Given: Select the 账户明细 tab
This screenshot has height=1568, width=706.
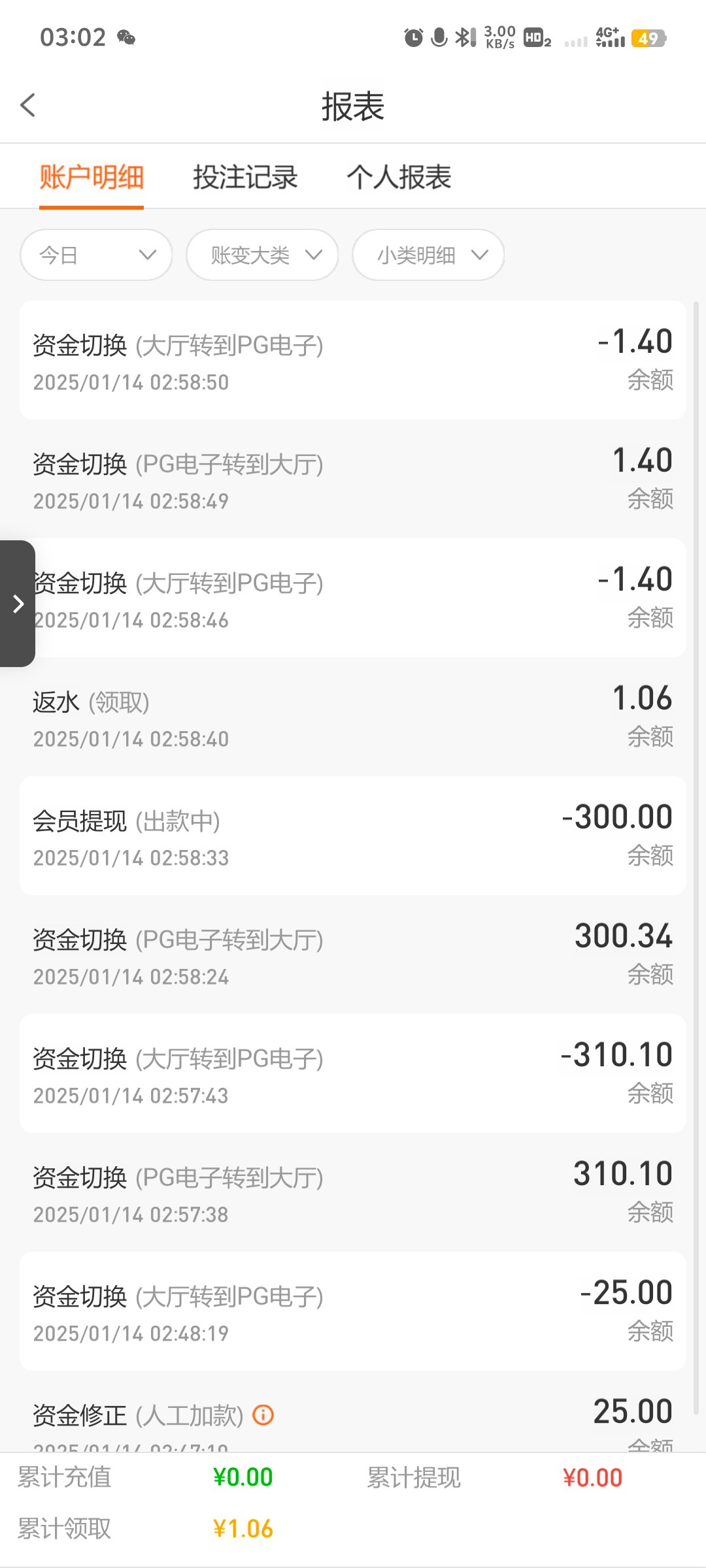Looking at the screenshot, I should pos(92,178).
